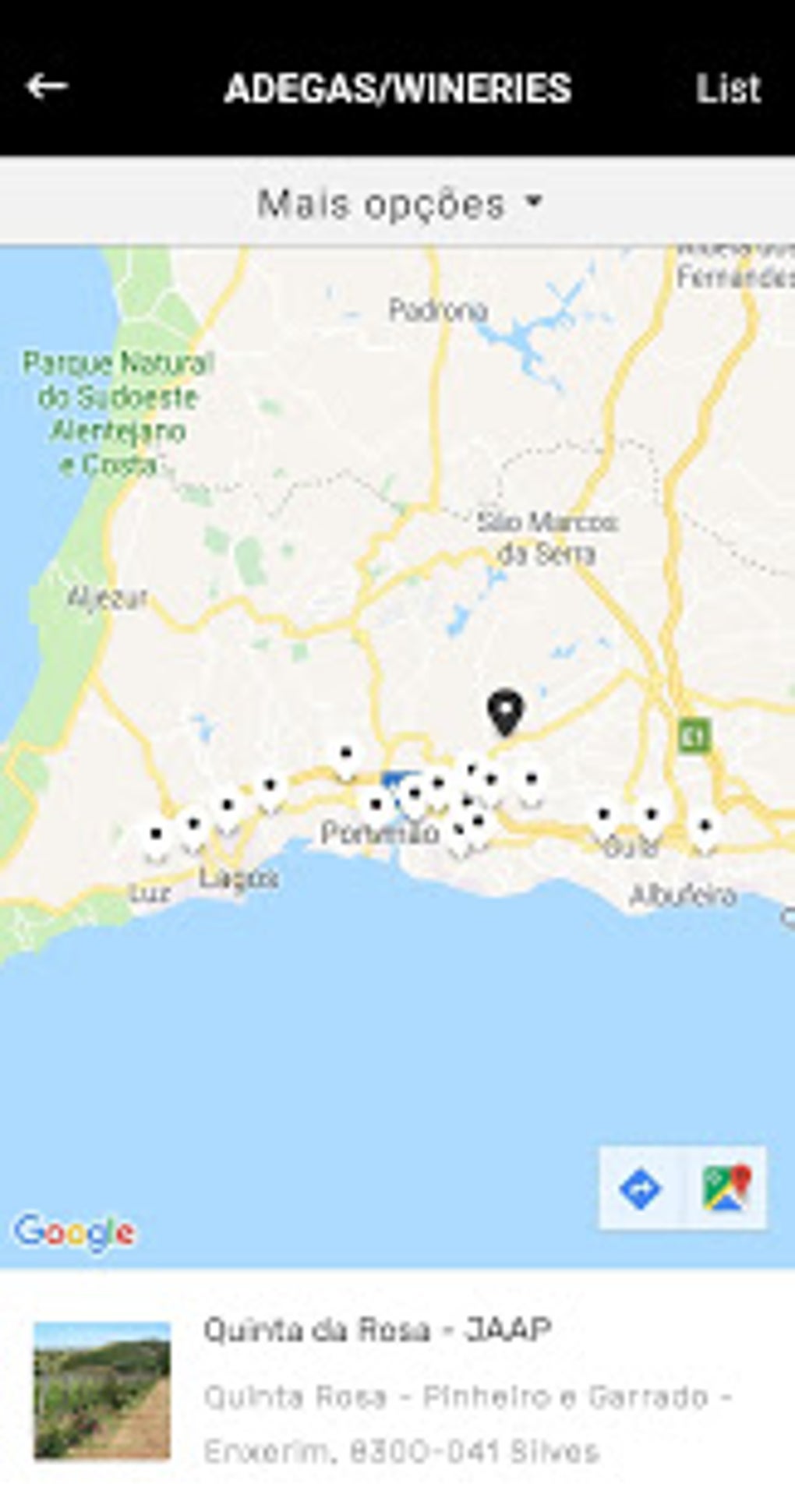This screenshot has width=795, height=1512.
Task: Tap the winery pin near Luz
Action: (x=157, y=839)
